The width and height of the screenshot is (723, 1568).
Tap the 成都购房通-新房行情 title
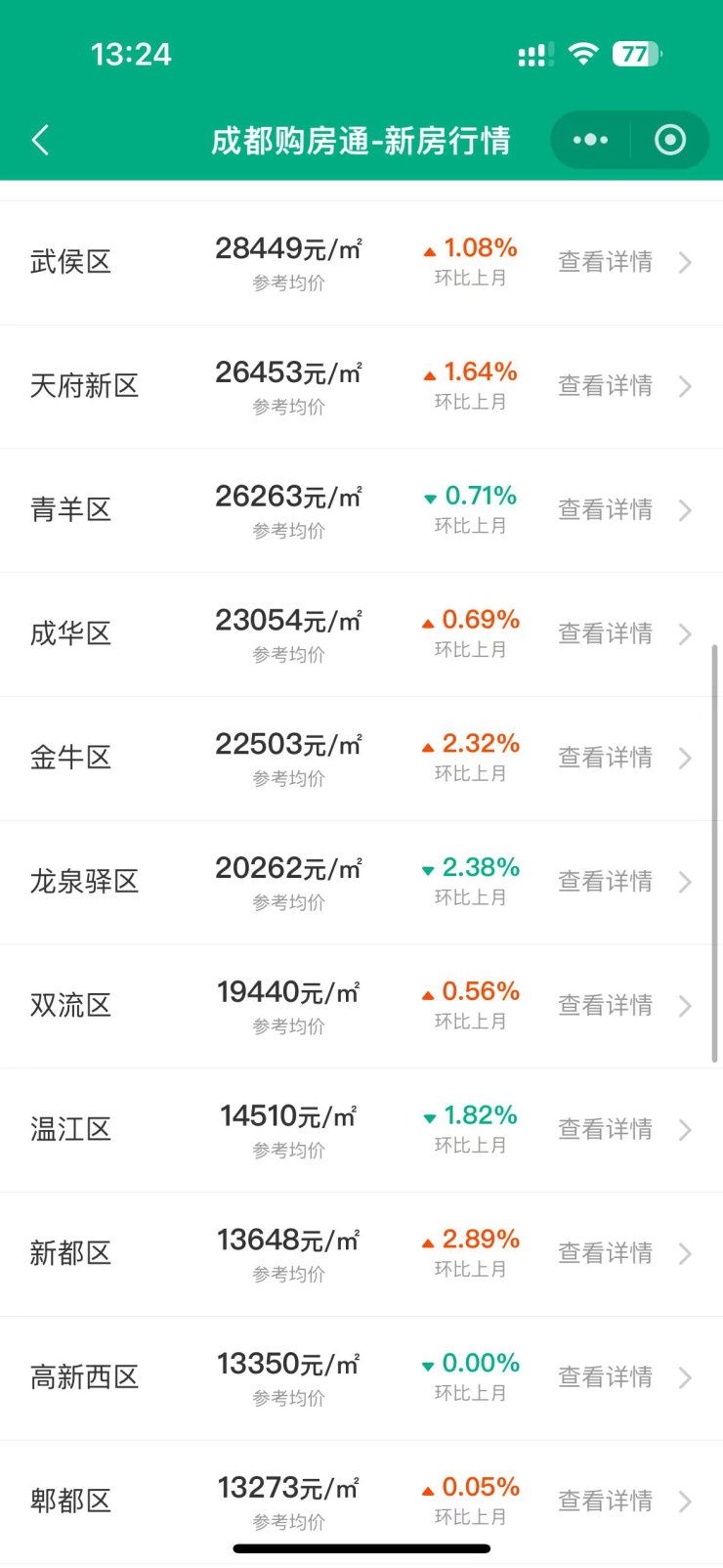[x=361, y=140]
